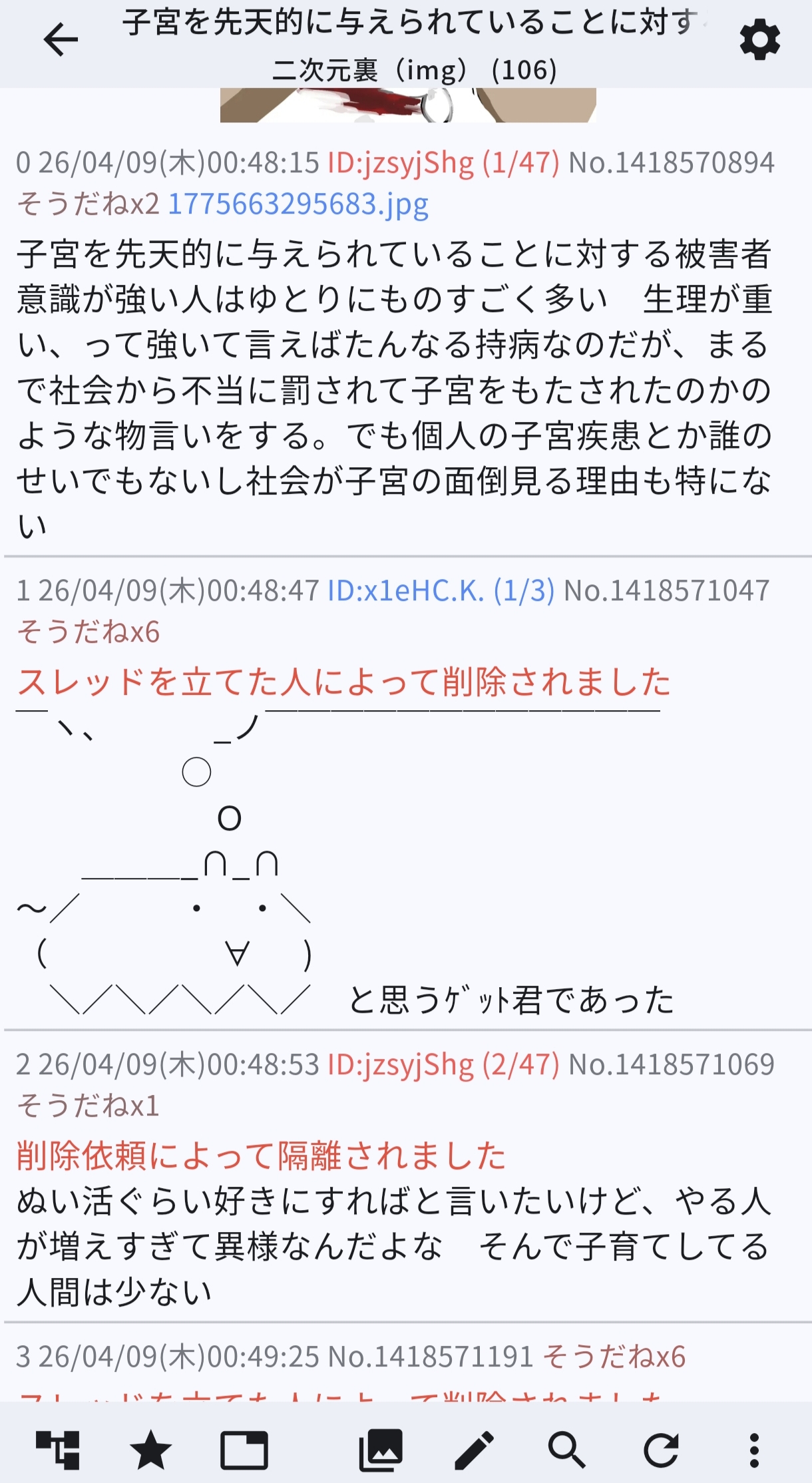The image size is (812, 1483).
Task: Tap そうだねx6 on post No.1418571047
Action: 88,632
